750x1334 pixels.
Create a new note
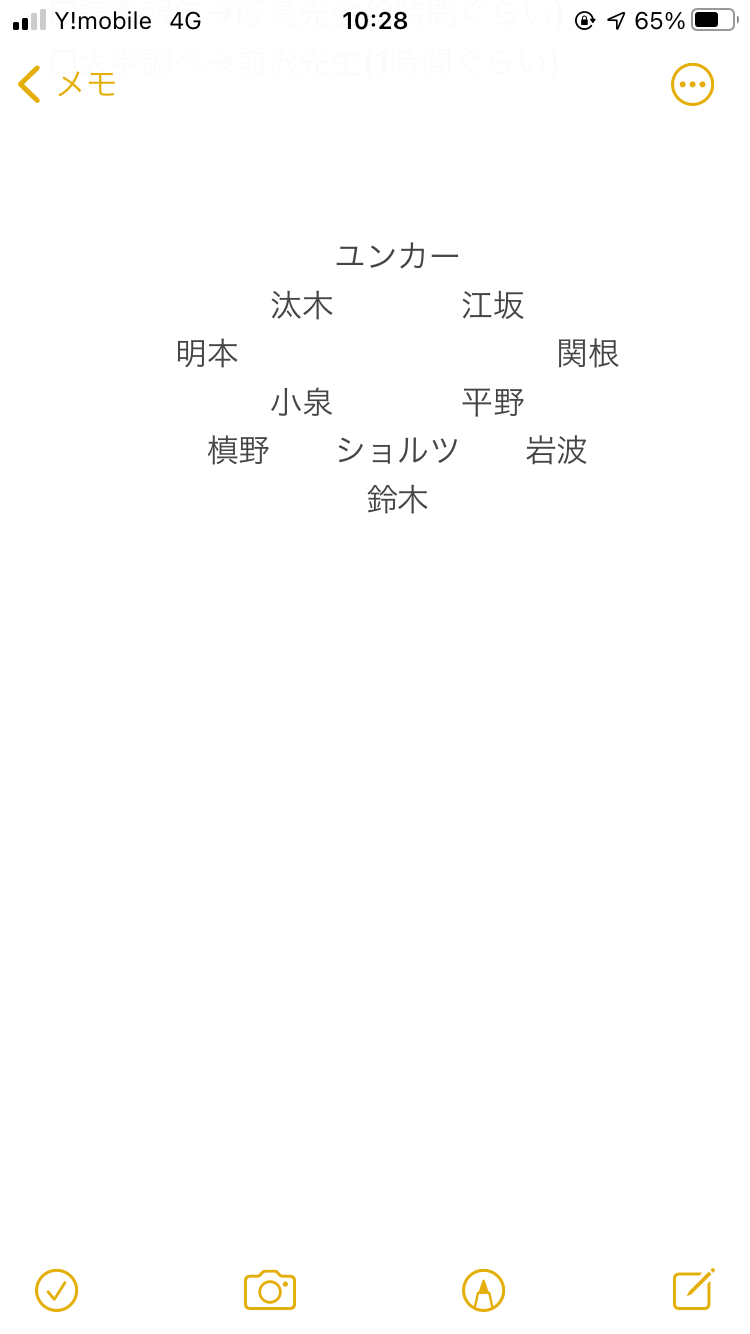[694, 1289]
